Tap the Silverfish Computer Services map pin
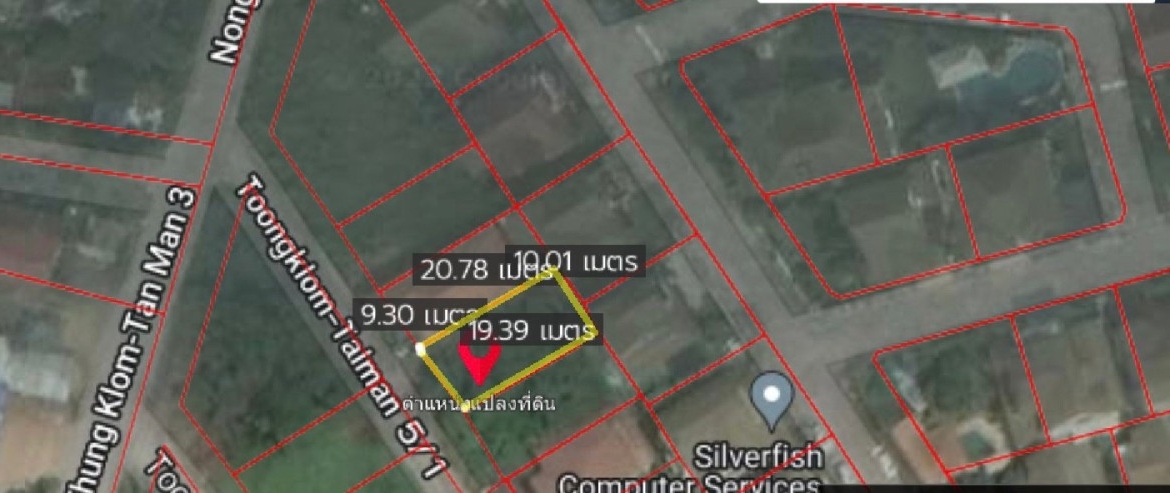 pos(771,397)
